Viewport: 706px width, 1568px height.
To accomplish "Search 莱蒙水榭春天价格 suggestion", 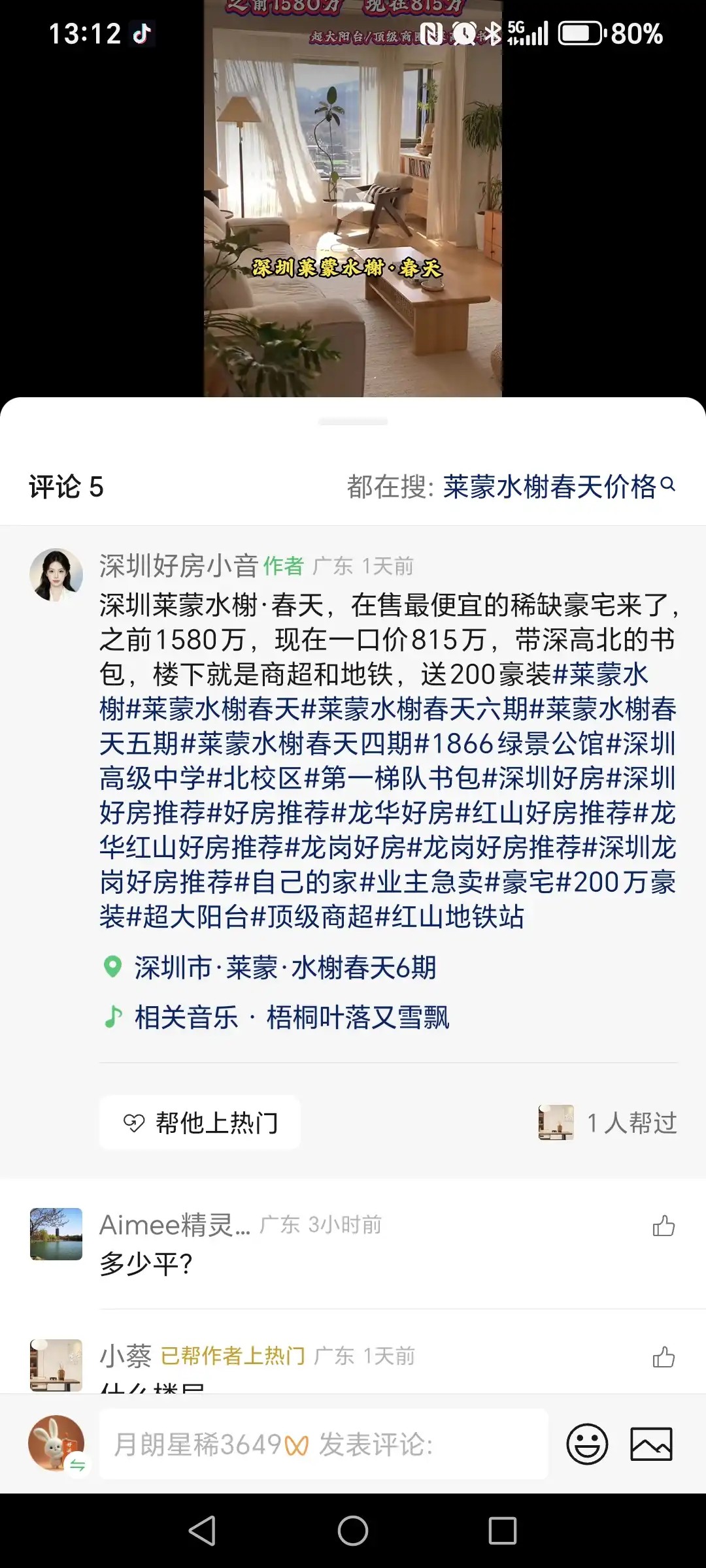I will 559,487.
